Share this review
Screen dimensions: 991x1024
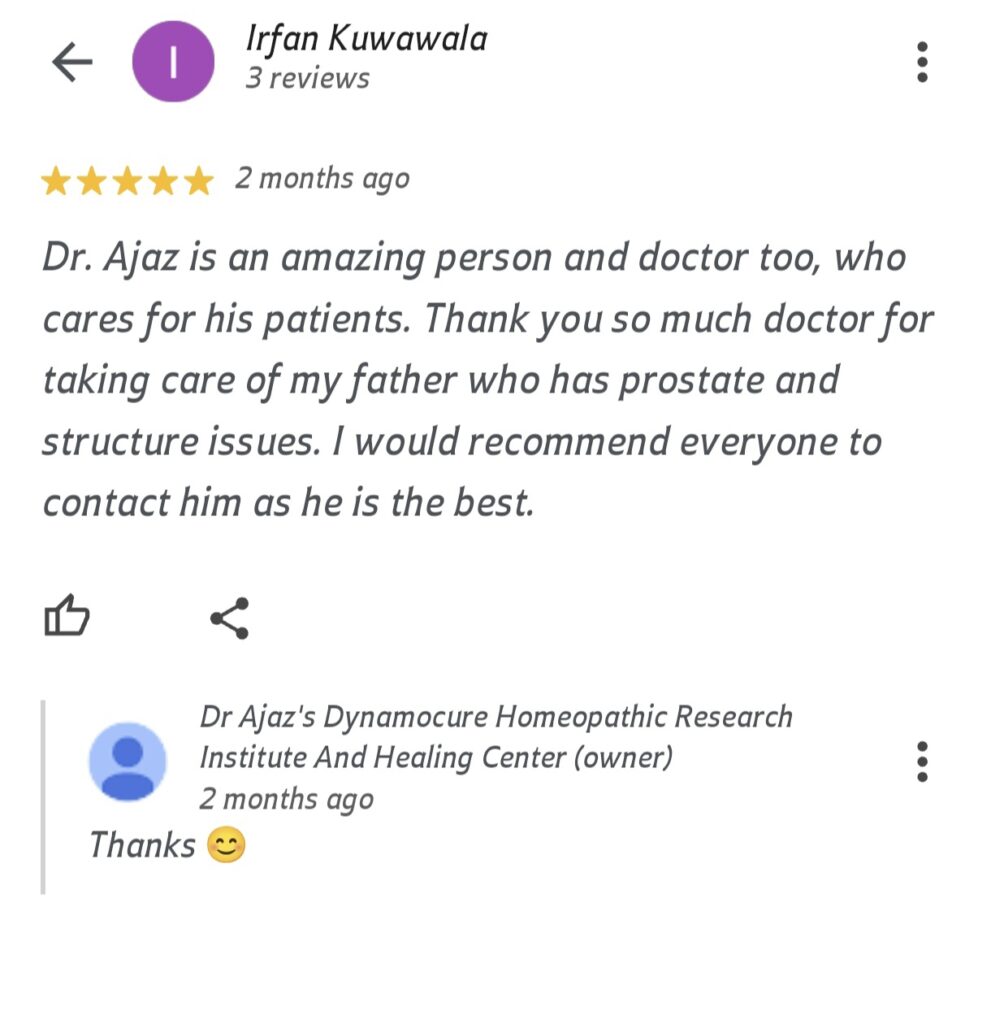click(x=229, y=618)
